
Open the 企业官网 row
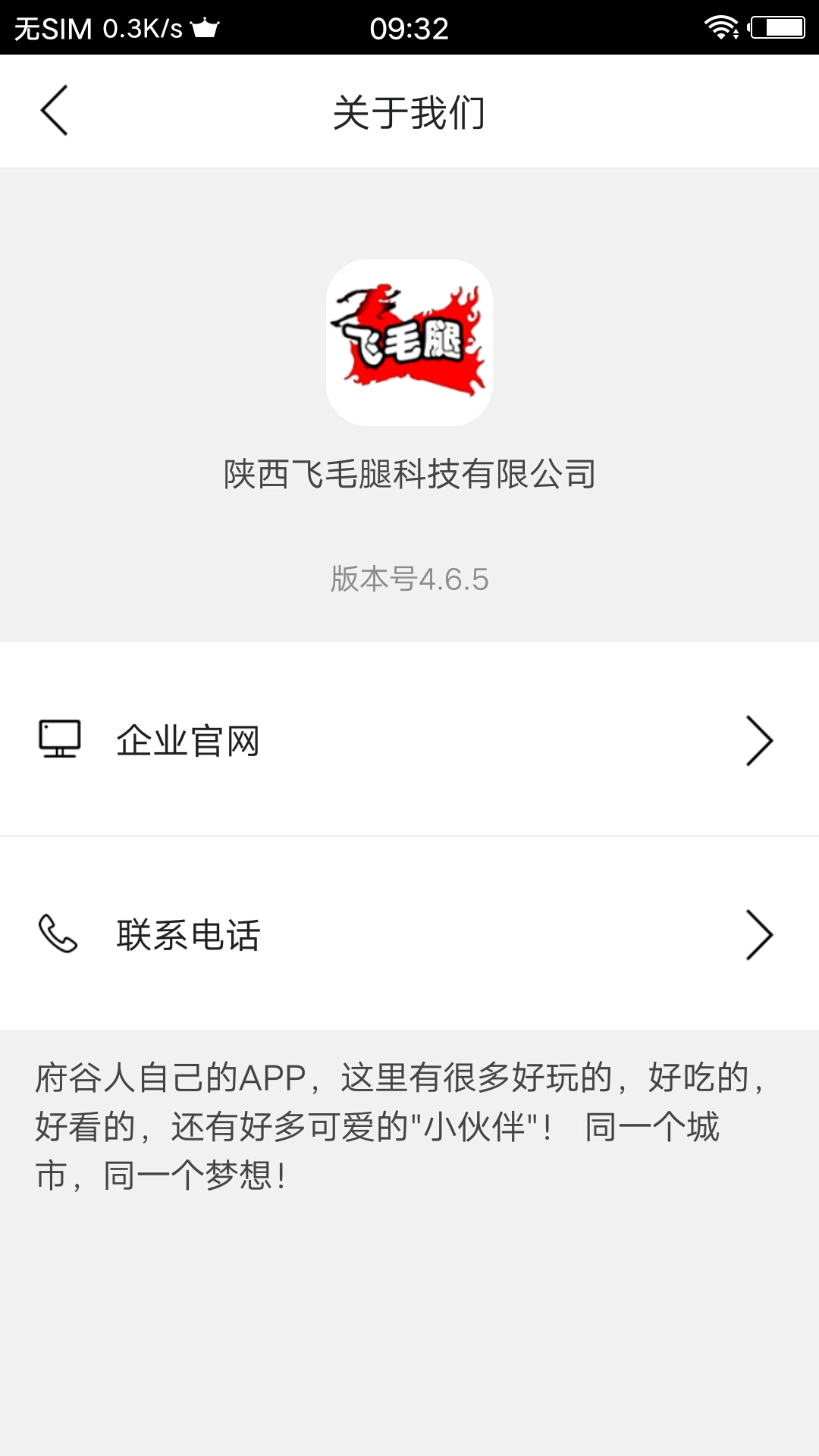pyautogui.click(x=409, y=739)
